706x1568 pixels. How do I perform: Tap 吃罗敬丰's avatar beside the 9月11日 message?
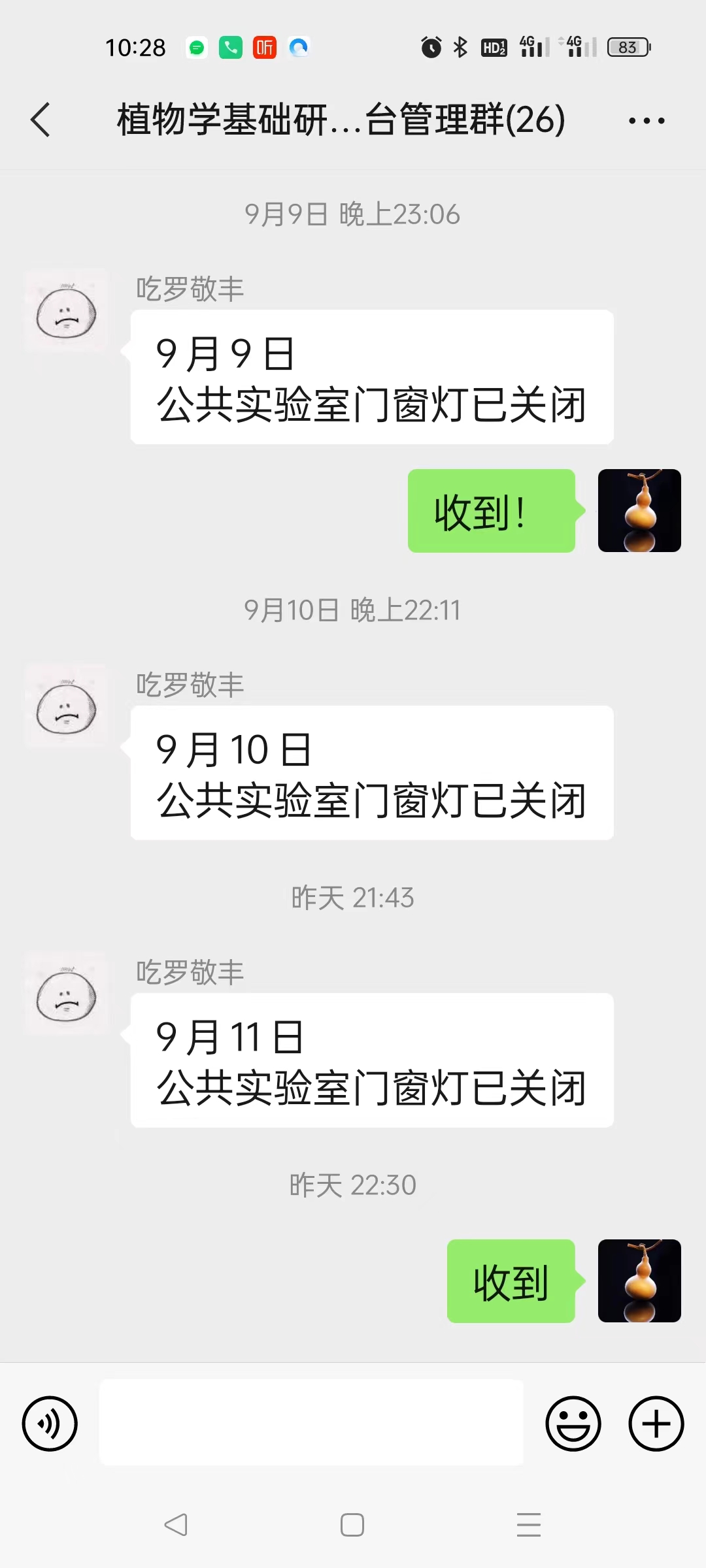(67, 994)
